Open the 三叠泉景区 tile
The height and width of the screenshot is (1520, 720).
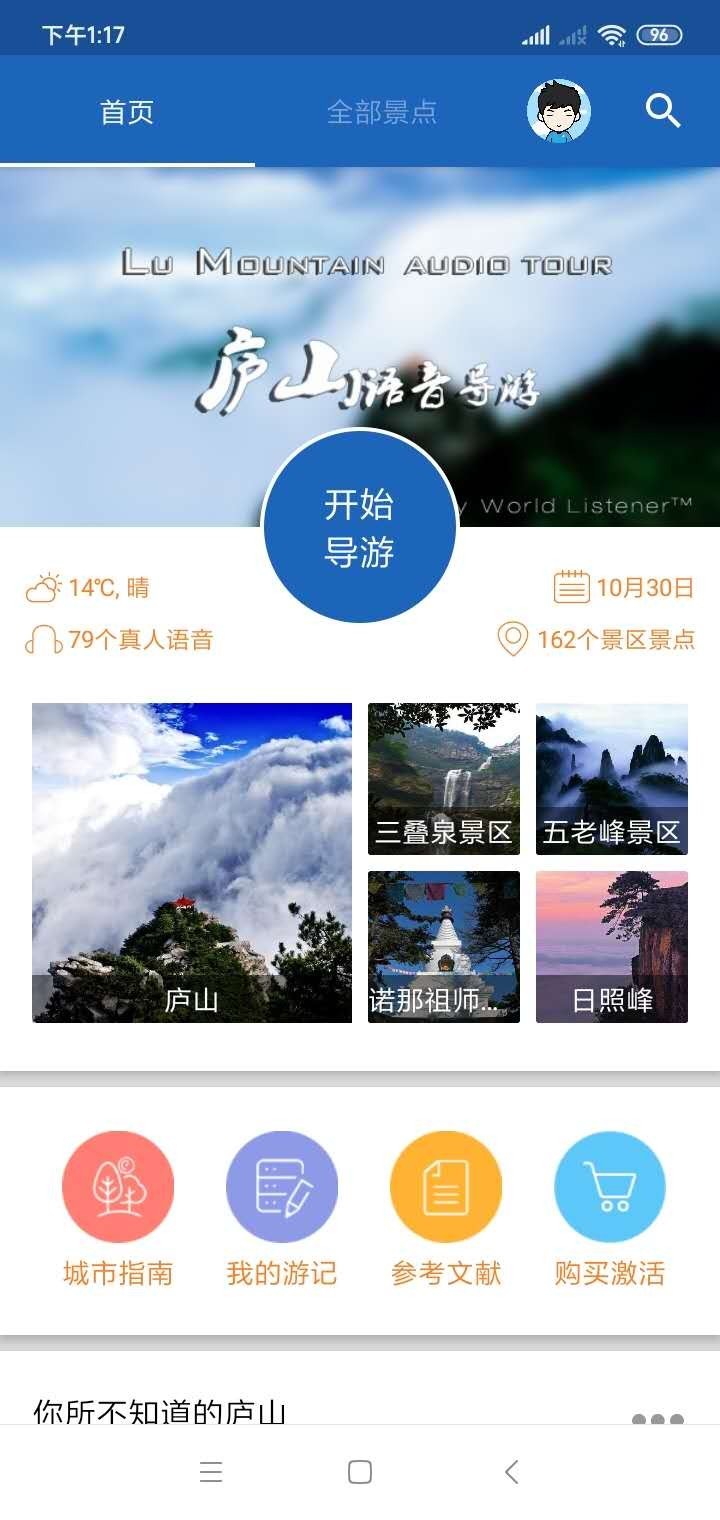[444, 779]
